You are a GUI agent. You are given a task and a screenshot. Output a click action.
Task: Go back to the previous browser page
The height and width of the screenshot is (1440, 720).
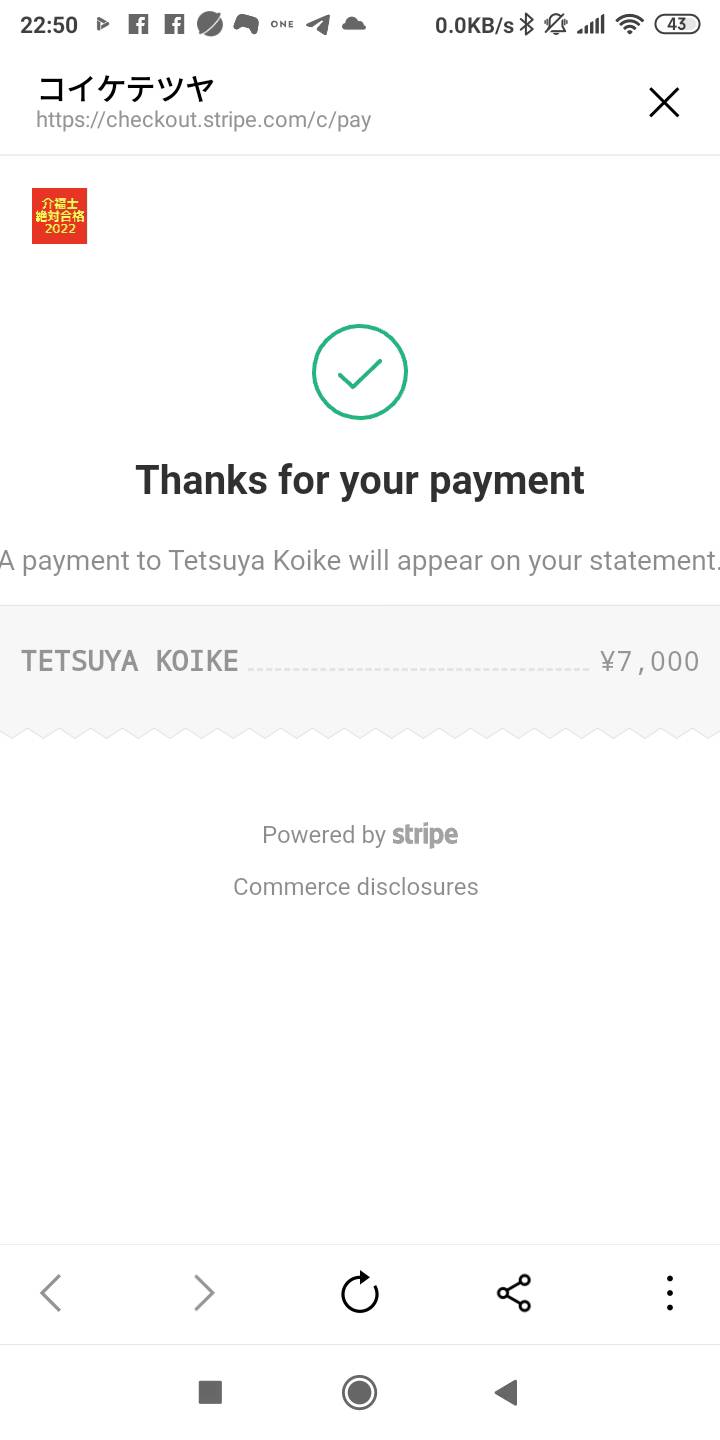51,1293
